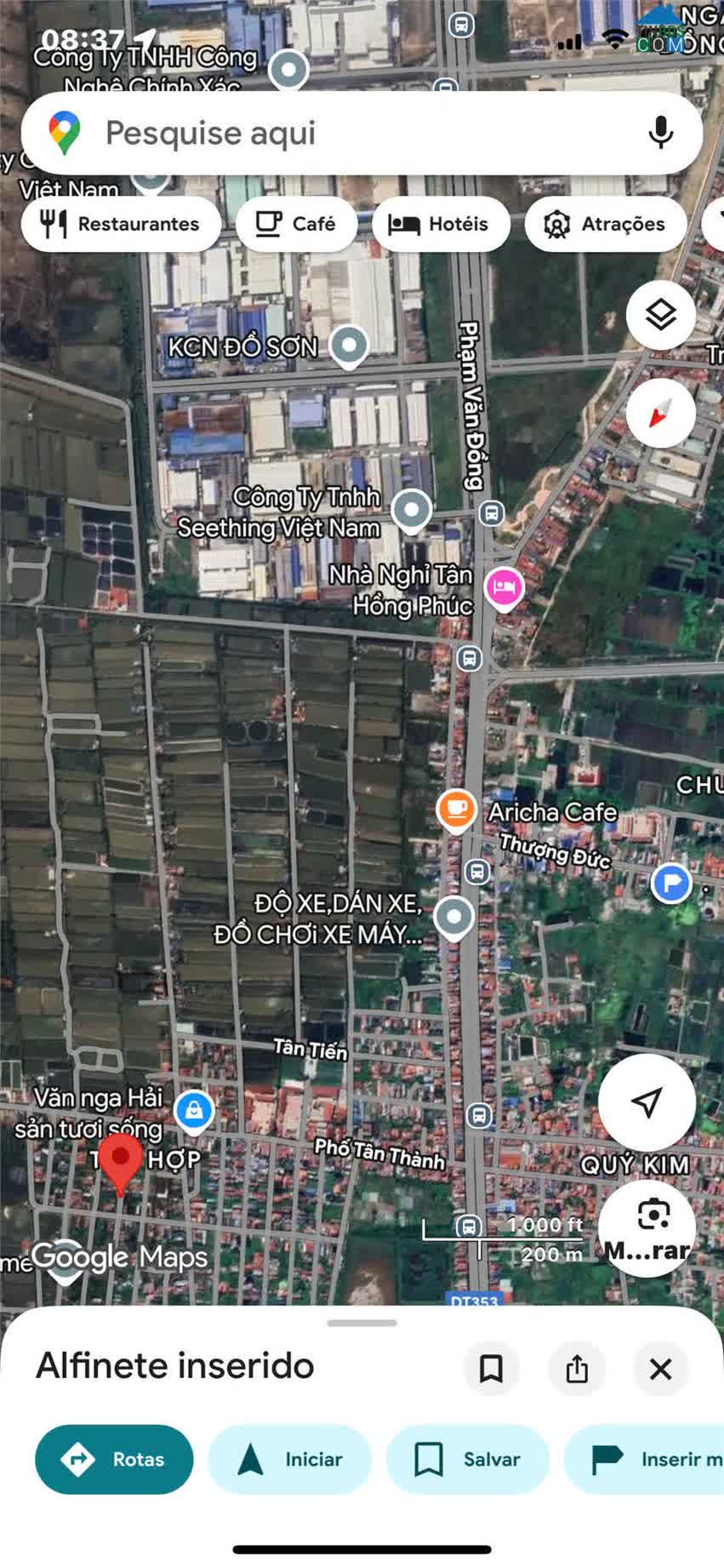724x1568 pixels.
Task: Bookmark the dropped pin icon
Action: click(491, 1369)
